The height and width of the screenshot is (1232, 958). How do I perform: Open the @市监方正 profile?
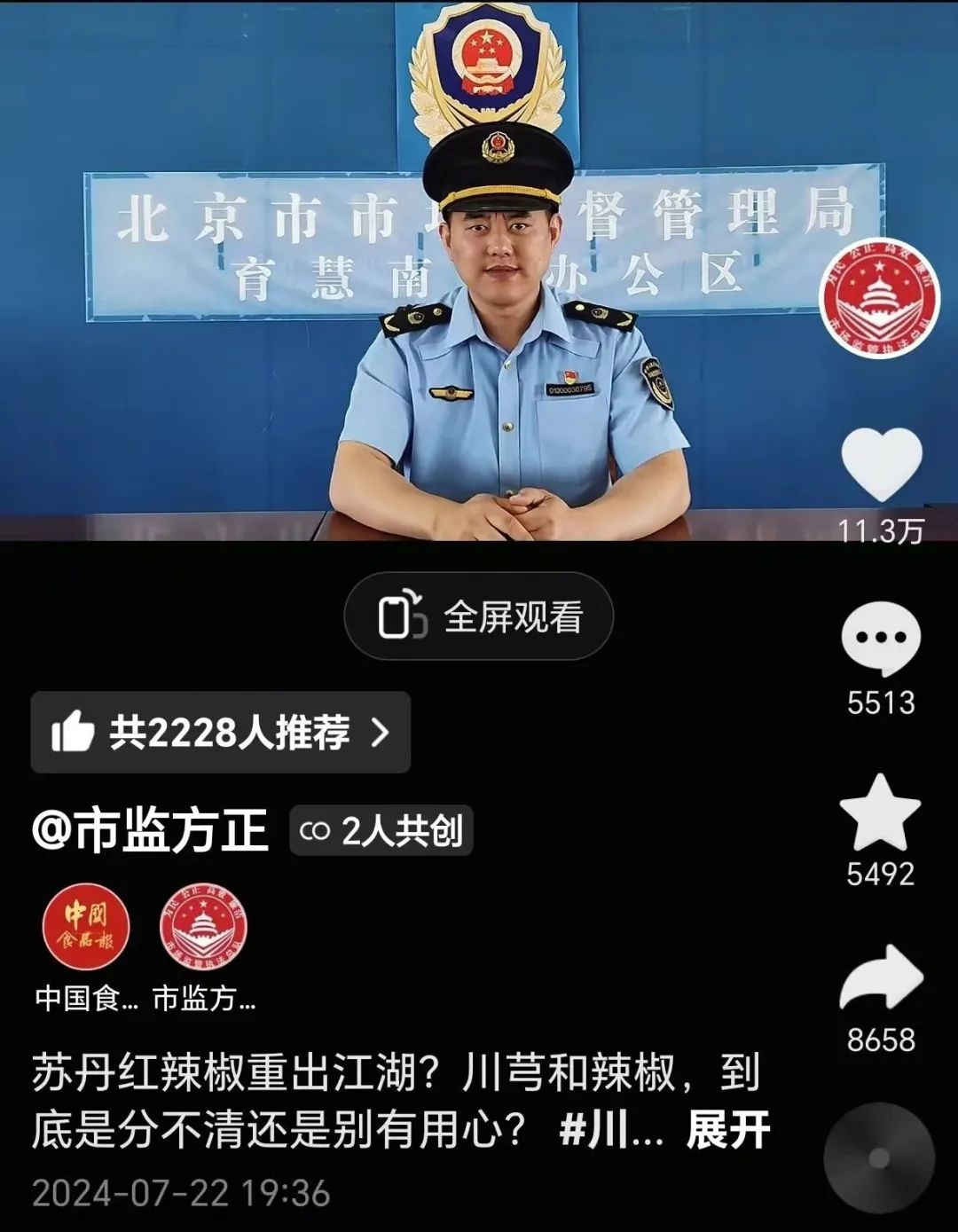pyautogui.click(x=150, y=831)
